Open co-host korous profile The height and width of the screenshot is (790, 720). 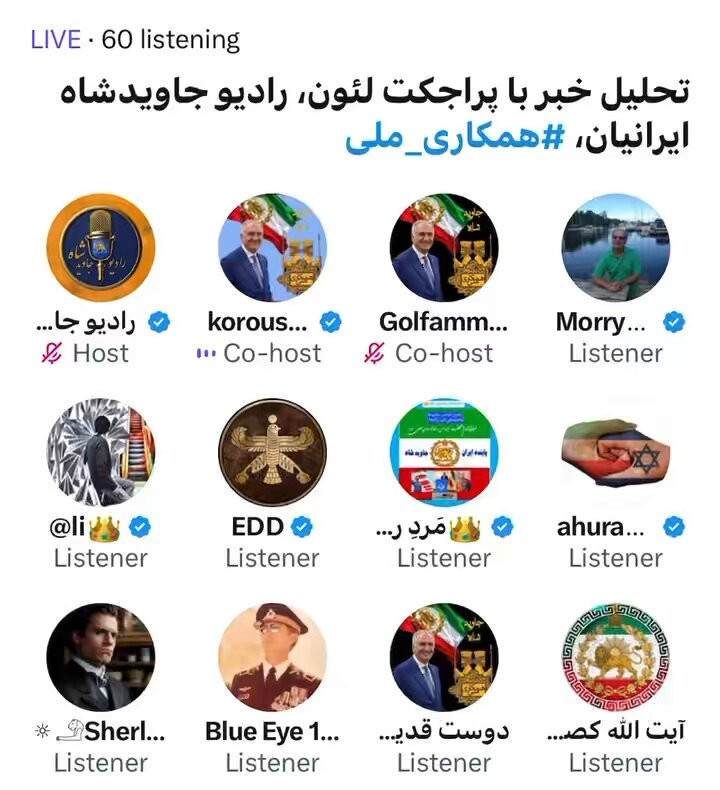tap(272, 248)
